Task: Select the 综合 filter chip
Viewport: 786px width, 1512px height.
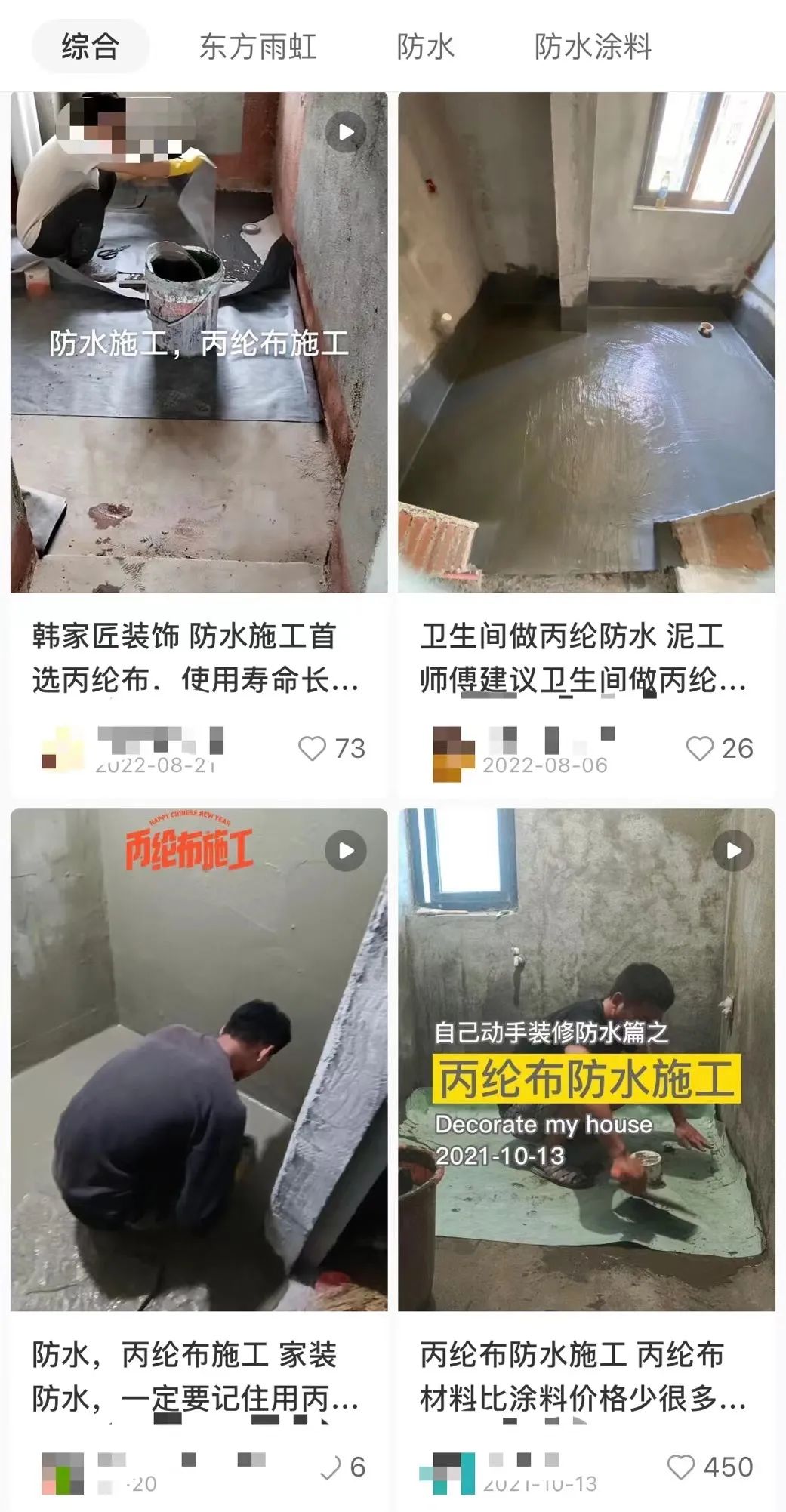Action: pos(90,47)
